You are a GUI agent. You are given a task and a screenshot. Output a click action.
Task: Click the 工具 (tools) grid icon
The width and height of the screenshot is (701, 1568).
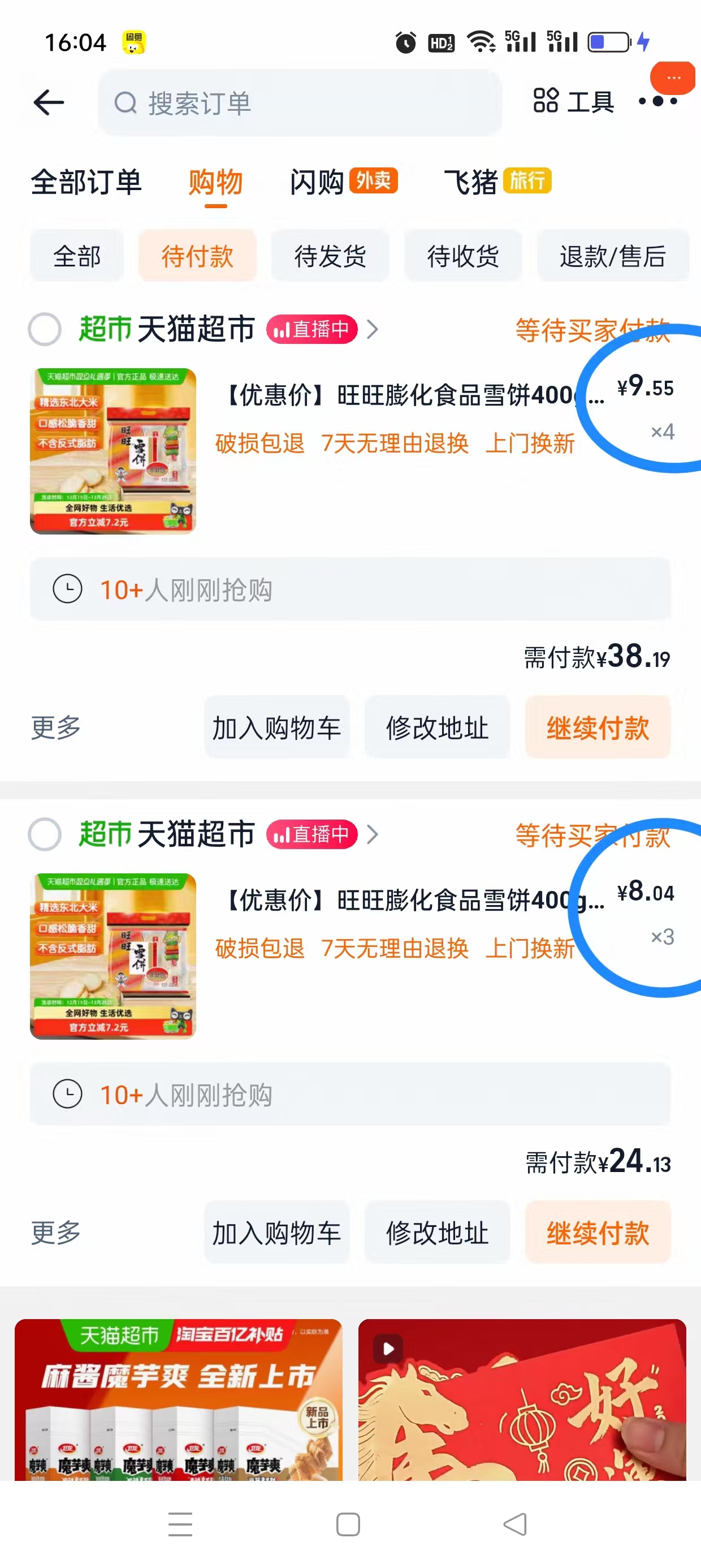(547, 101)
